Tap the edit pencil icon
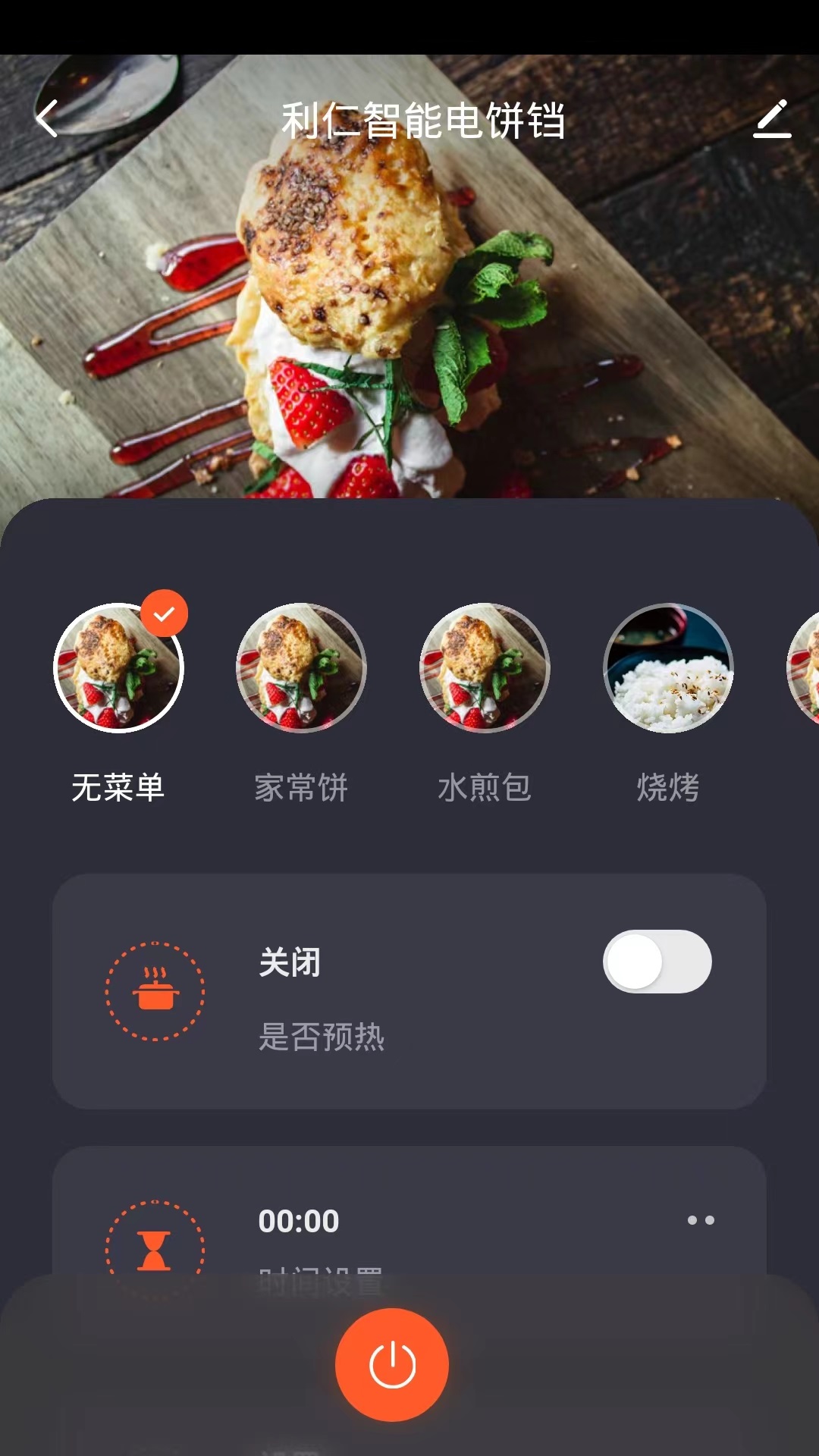This screenshot has width=819, height=1456. pos(772,119)
